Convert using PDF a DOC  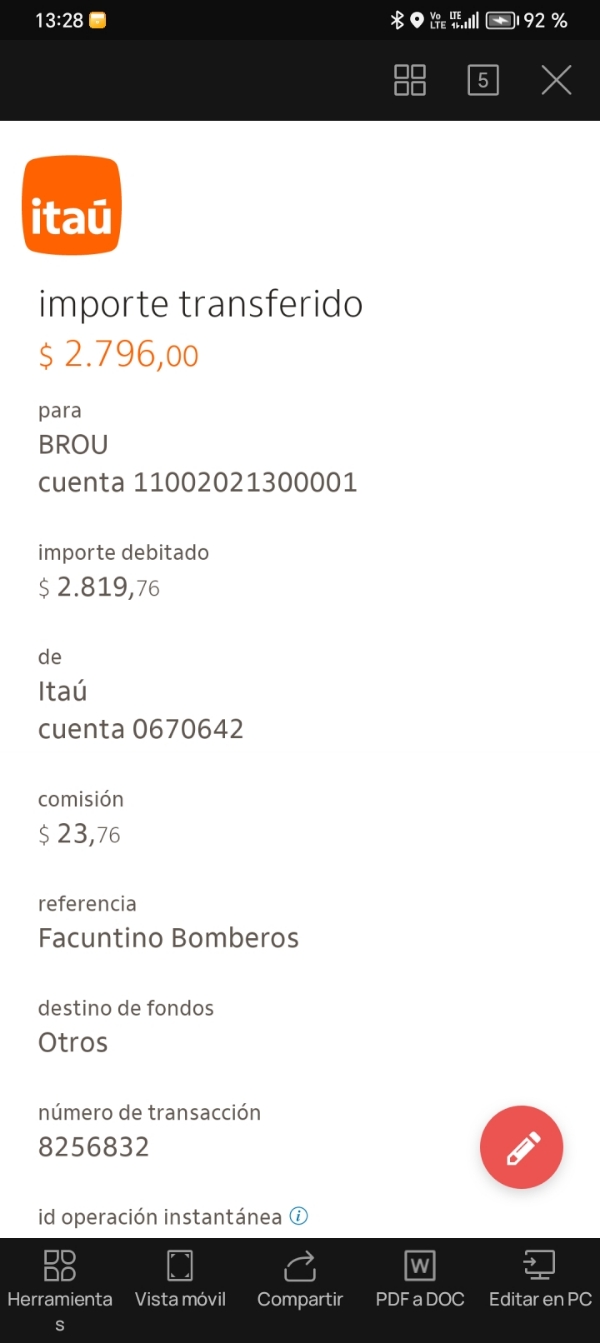(x=420, y=1280)
